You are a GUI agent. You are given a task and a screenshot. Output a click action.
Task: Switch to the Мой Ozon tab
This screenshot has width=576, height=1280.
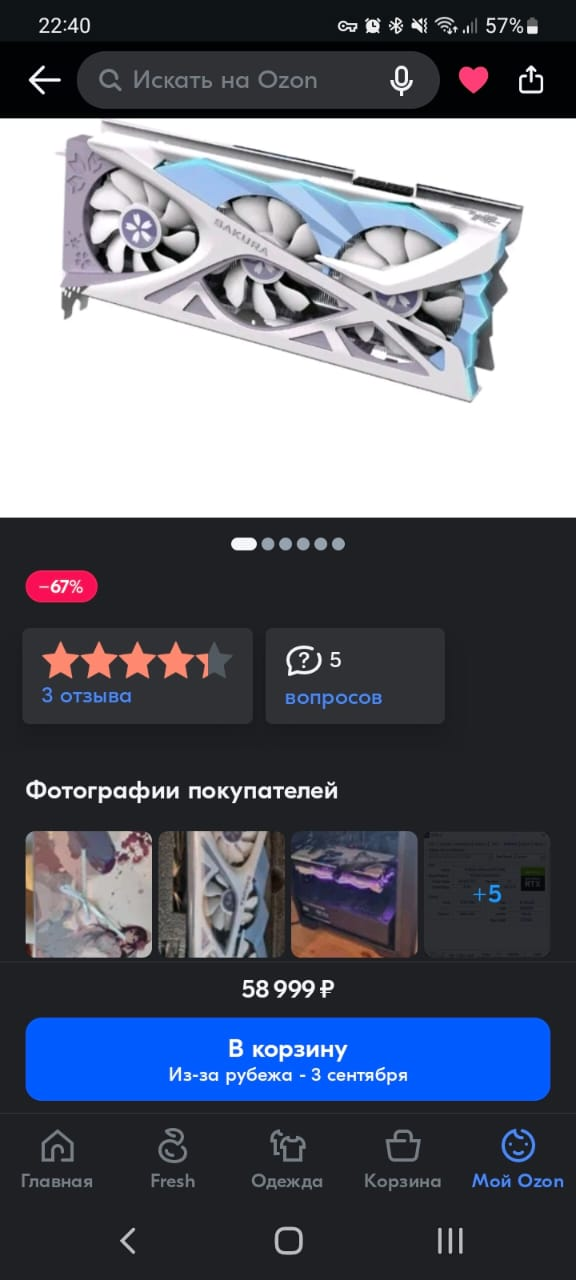tap(518, 1160)
